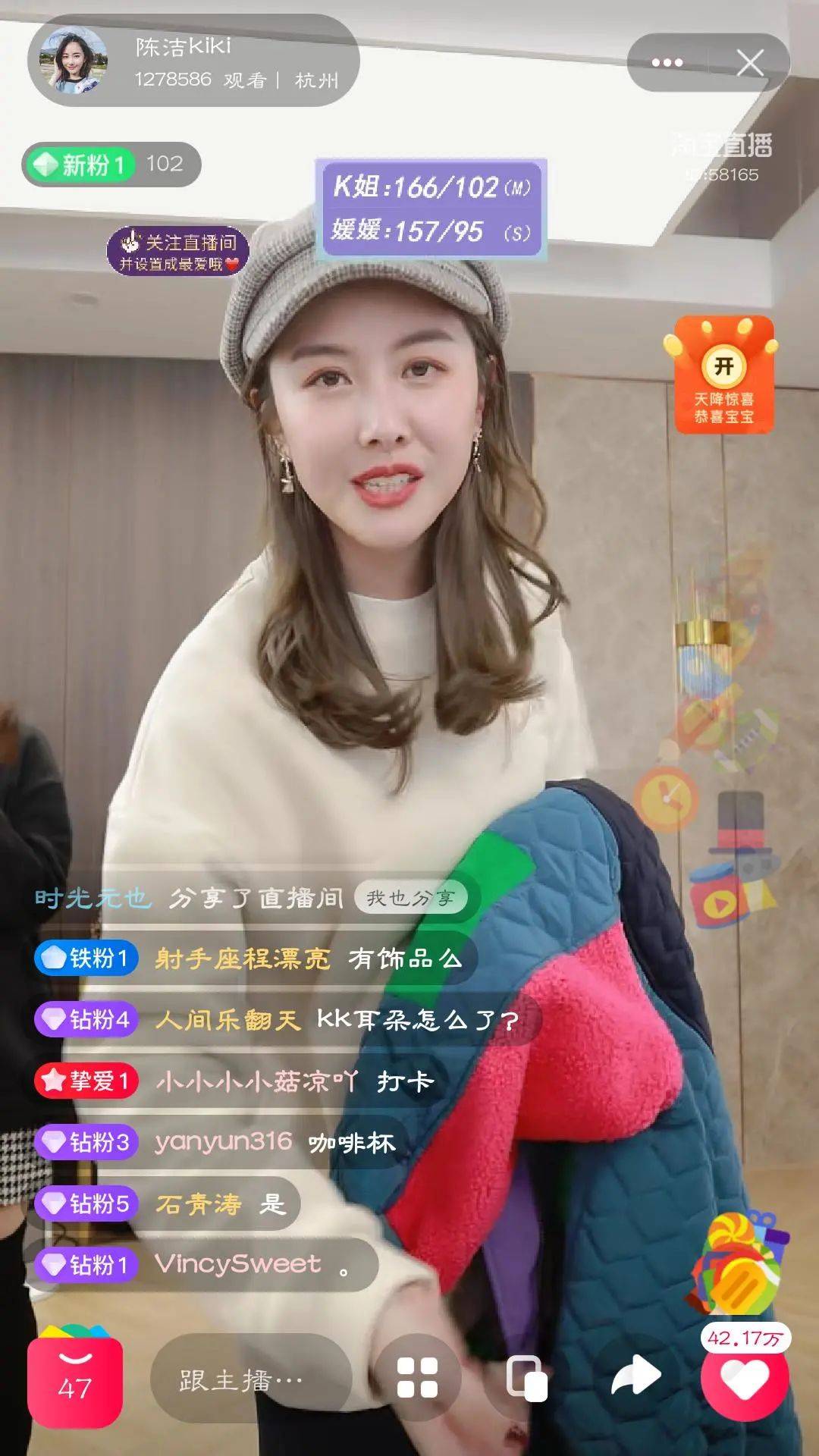
Task: Tap 我也分享 to share the room
Action: coord(410,898)
